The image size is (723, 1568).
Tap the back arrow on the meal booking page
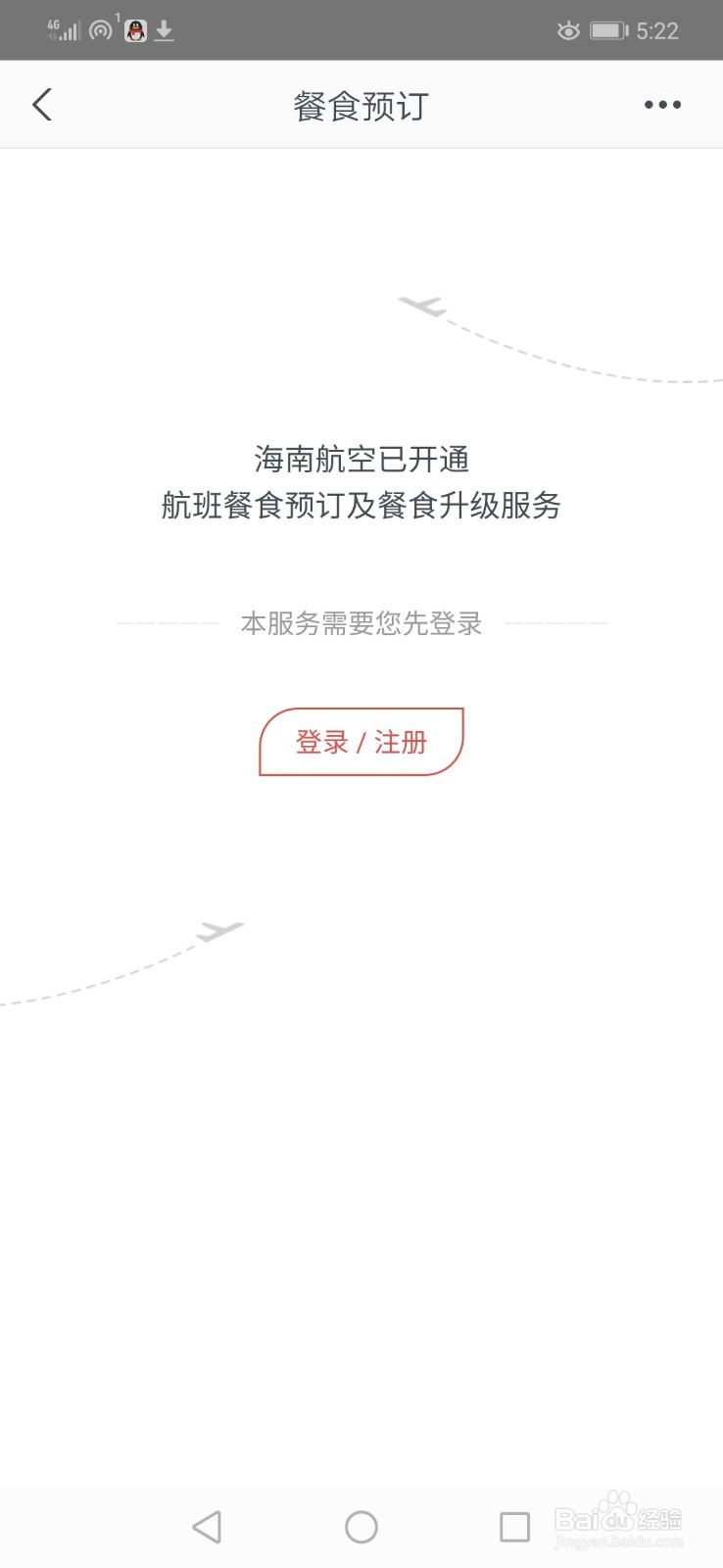click(41, 103)
